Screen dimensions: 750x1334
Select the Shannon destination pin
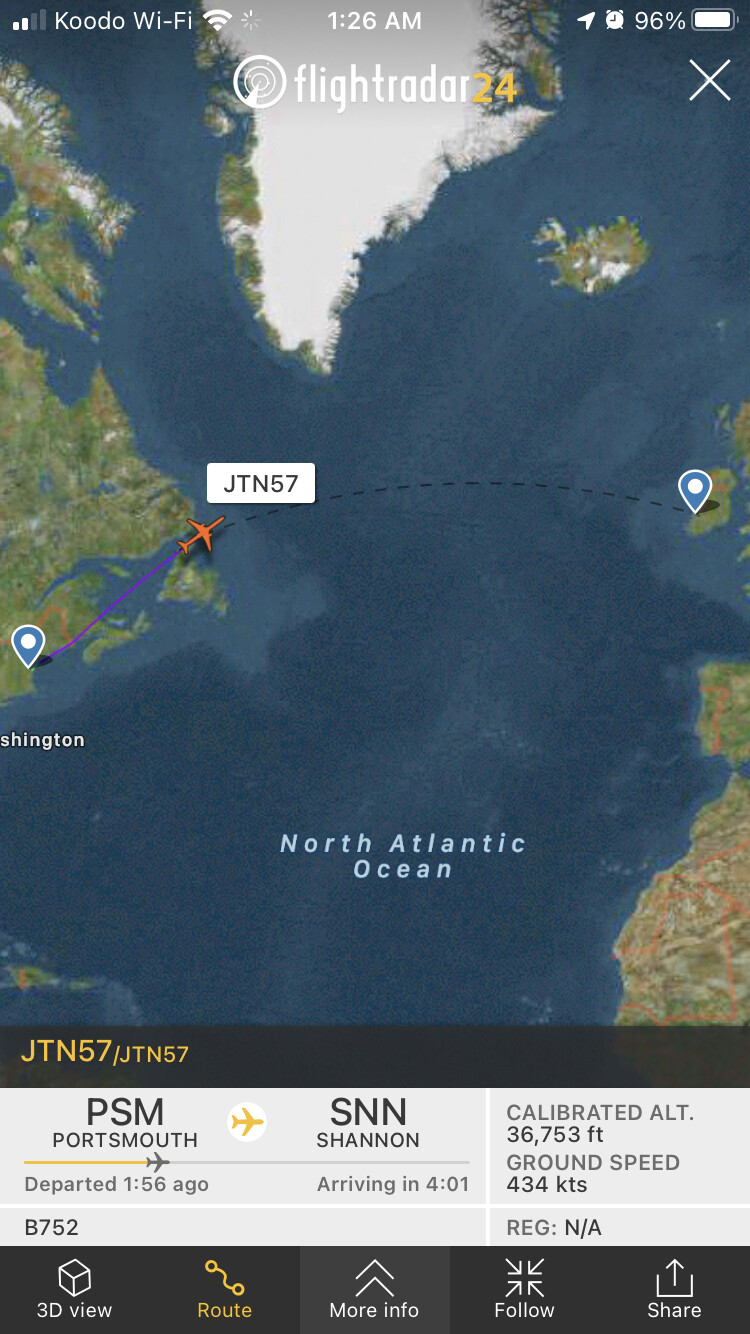694,490
